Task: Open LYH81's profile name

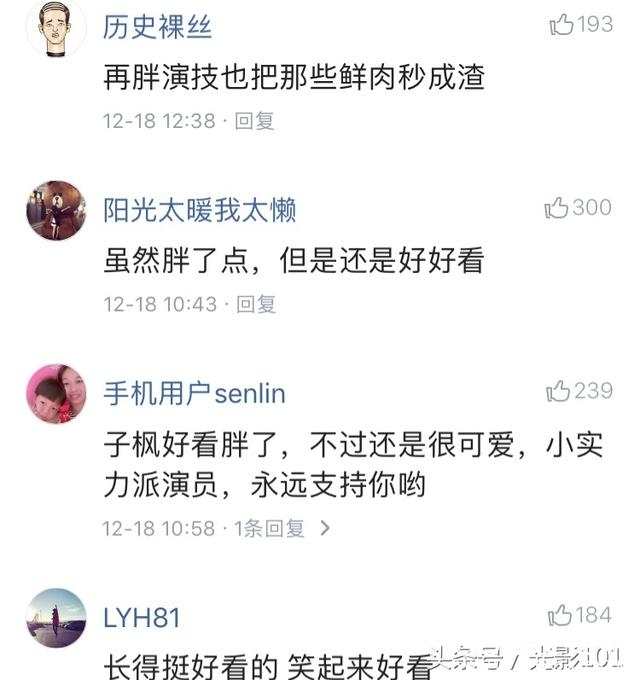Action: pos(141,618)
